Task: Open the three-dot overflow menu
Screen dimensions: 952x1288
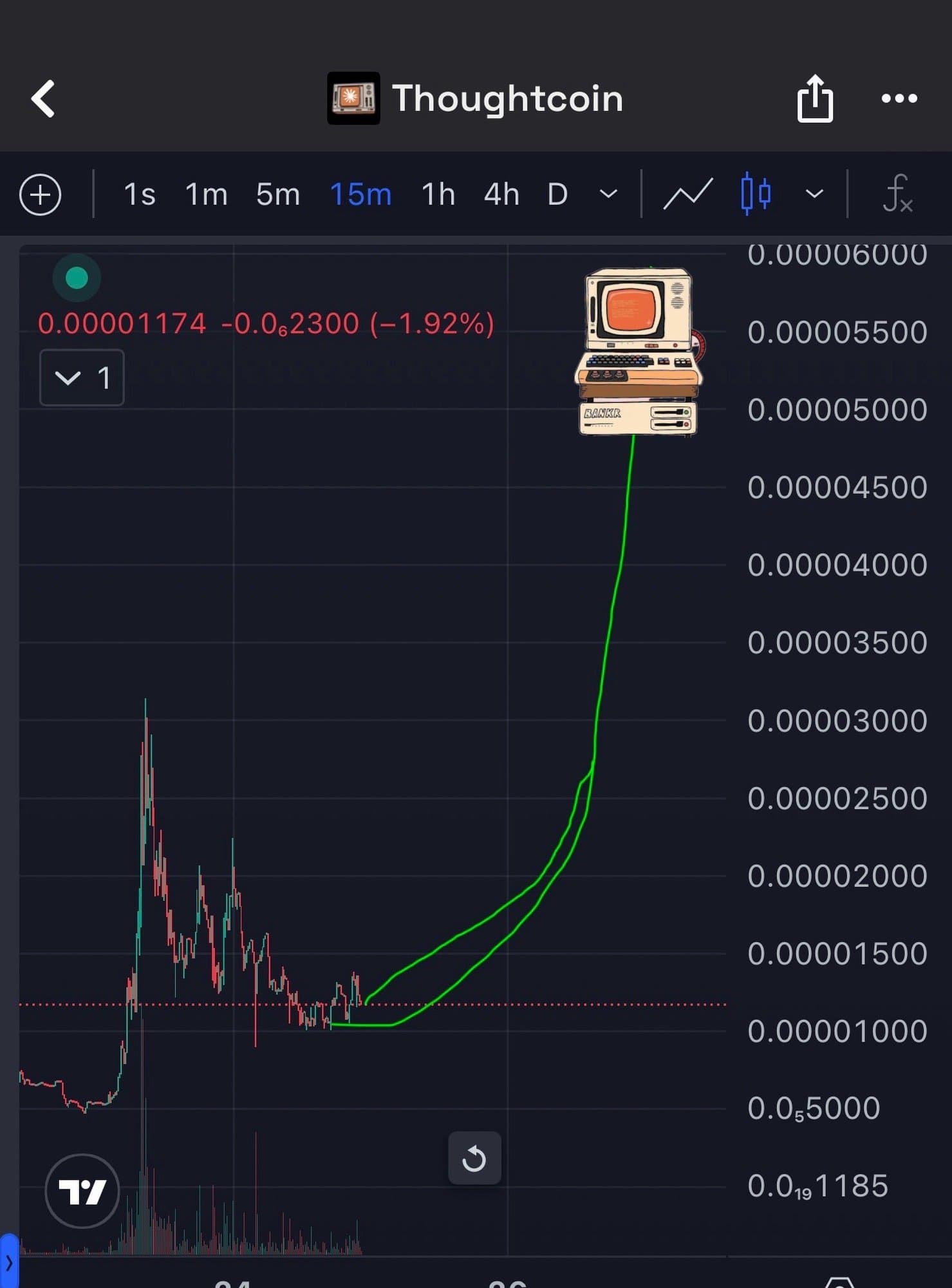Action: click(x=899, y=99)
